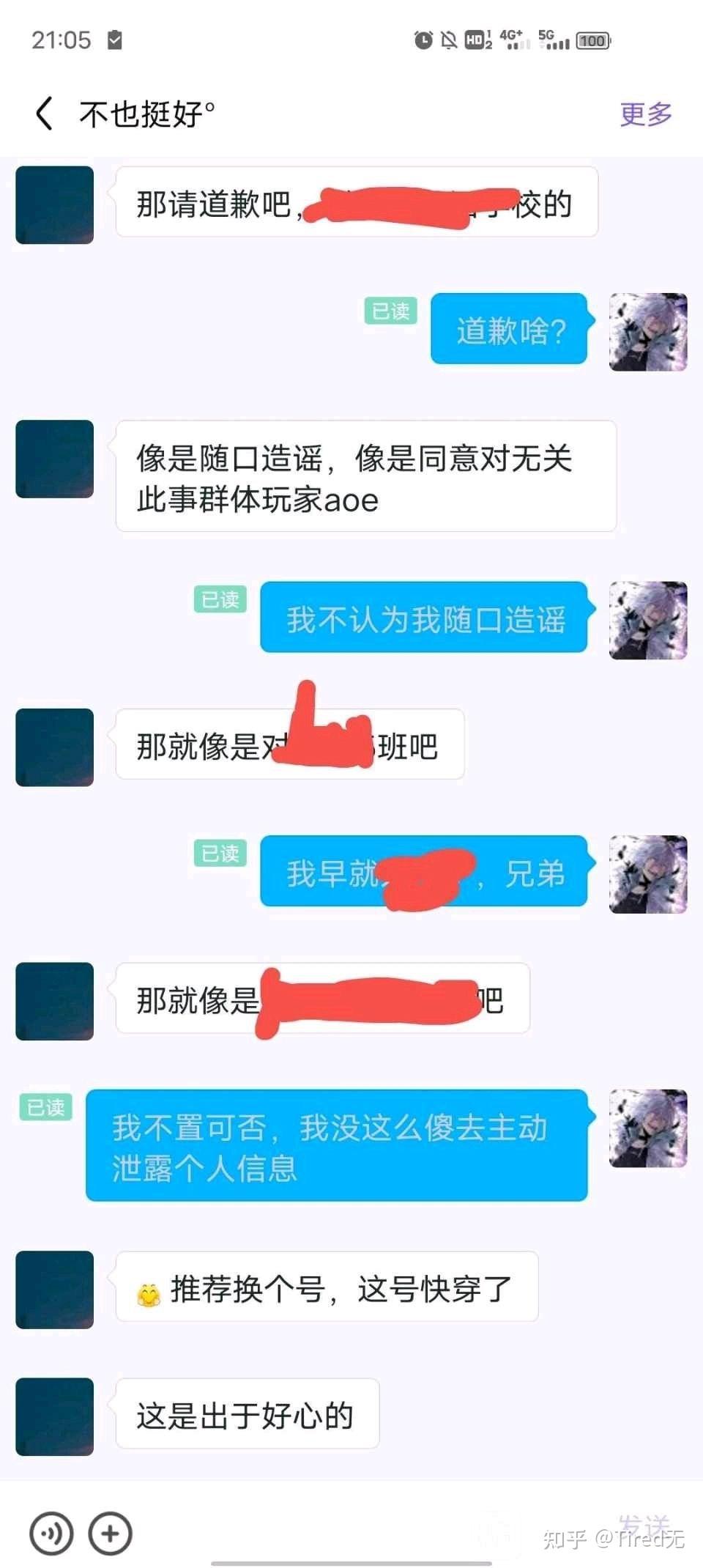This screenshot has height=1568, width=703.
Task: Open the 更多 menu
Action: [x=646, y=114]
